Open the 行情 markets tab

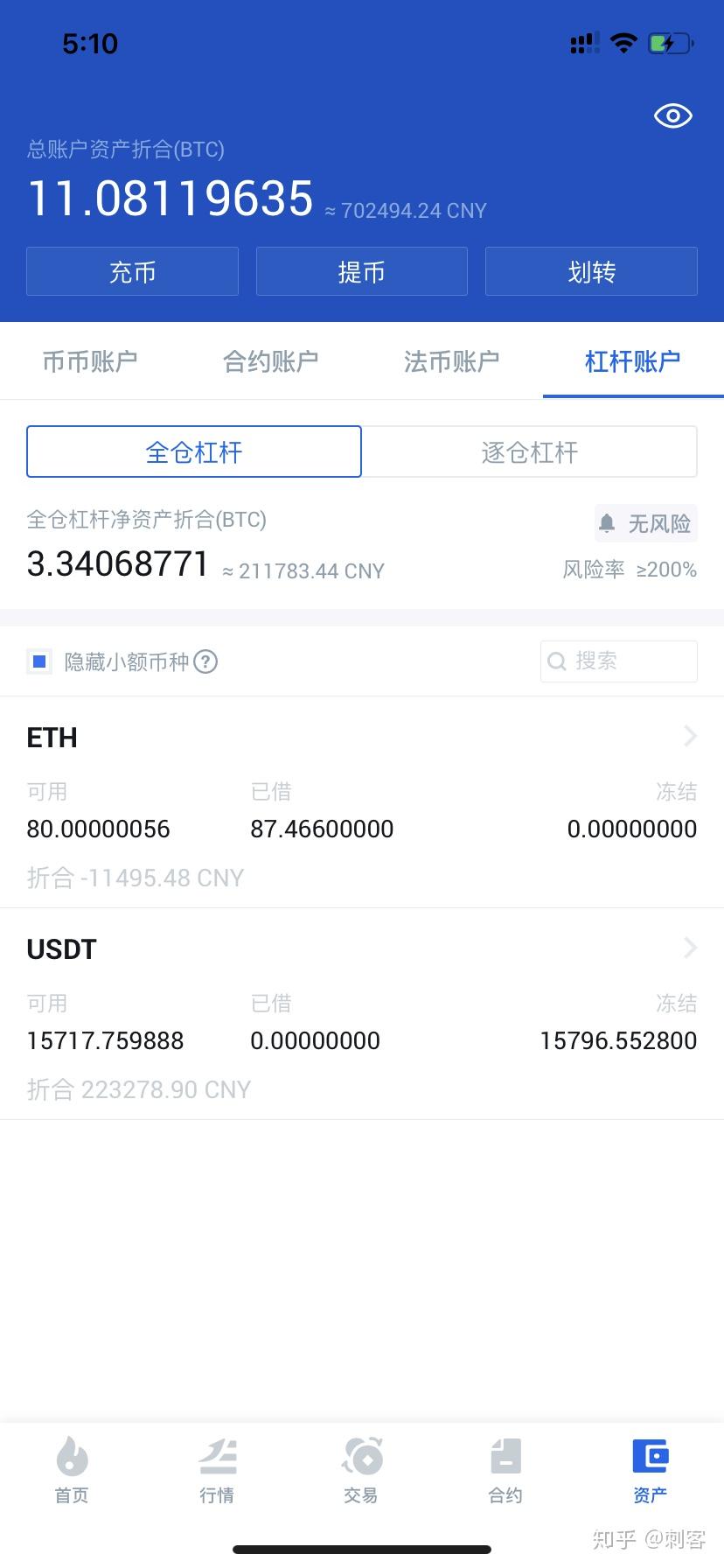tap(217, 1470)
